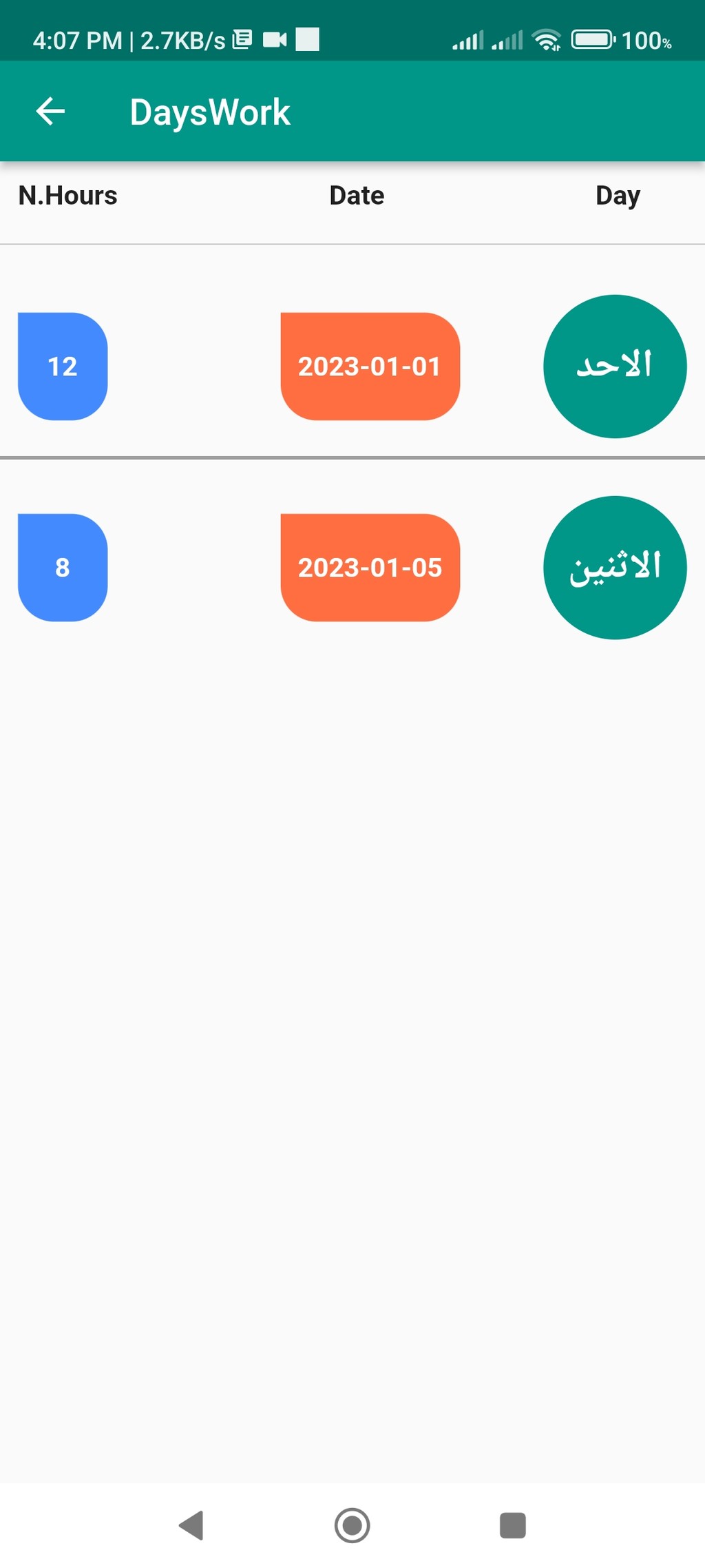Tap the system home button
The width and height of the screenshot is (705, 1568).
pyautogui.click(x=352, y=1525)
